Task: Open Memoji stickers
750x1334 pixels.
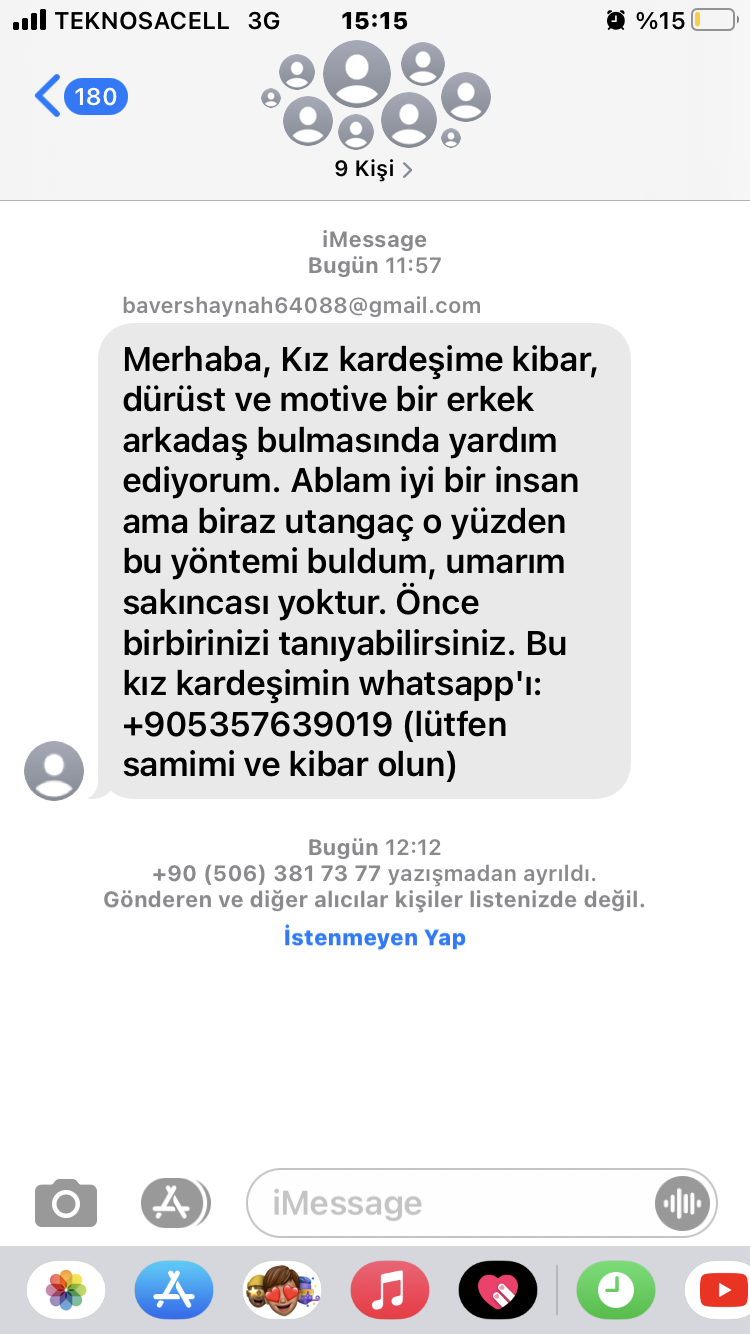Action: click(x=282, y=1291)
